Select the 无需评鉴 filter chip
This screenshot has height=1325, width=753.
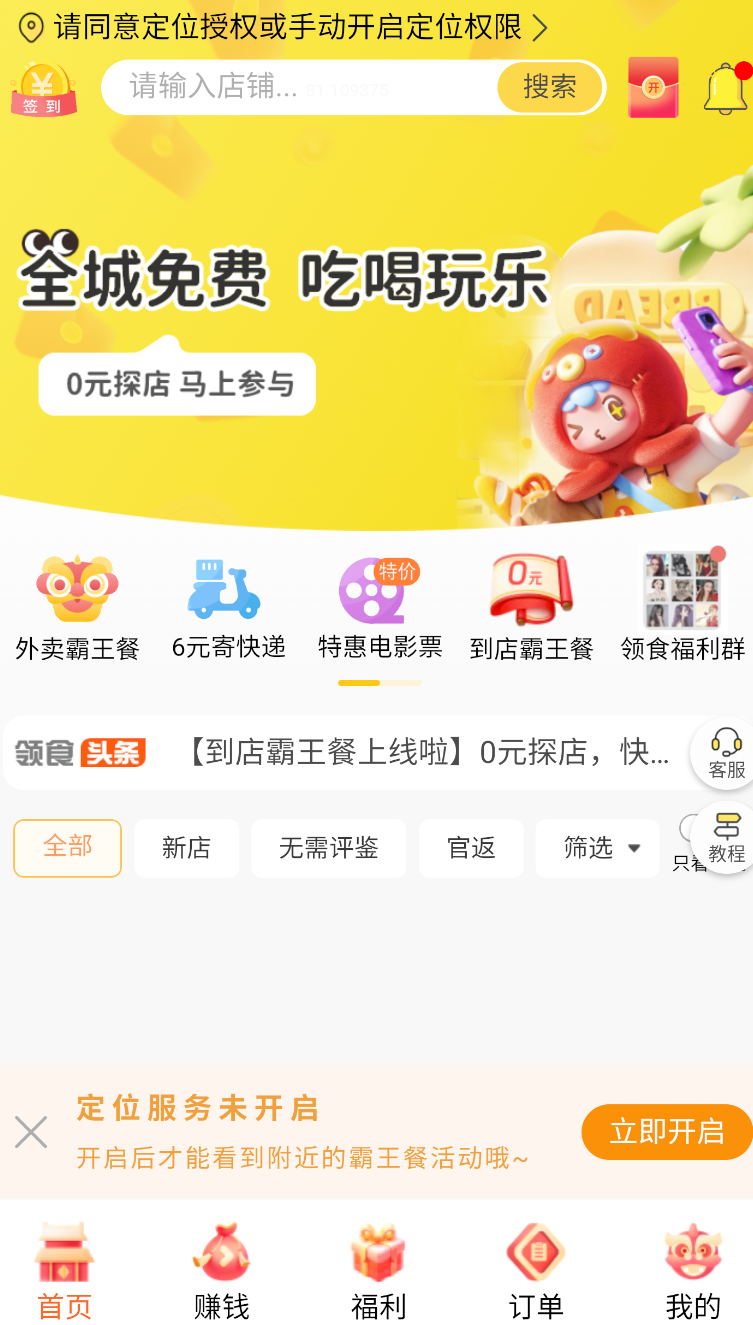[x=328, y=848]
